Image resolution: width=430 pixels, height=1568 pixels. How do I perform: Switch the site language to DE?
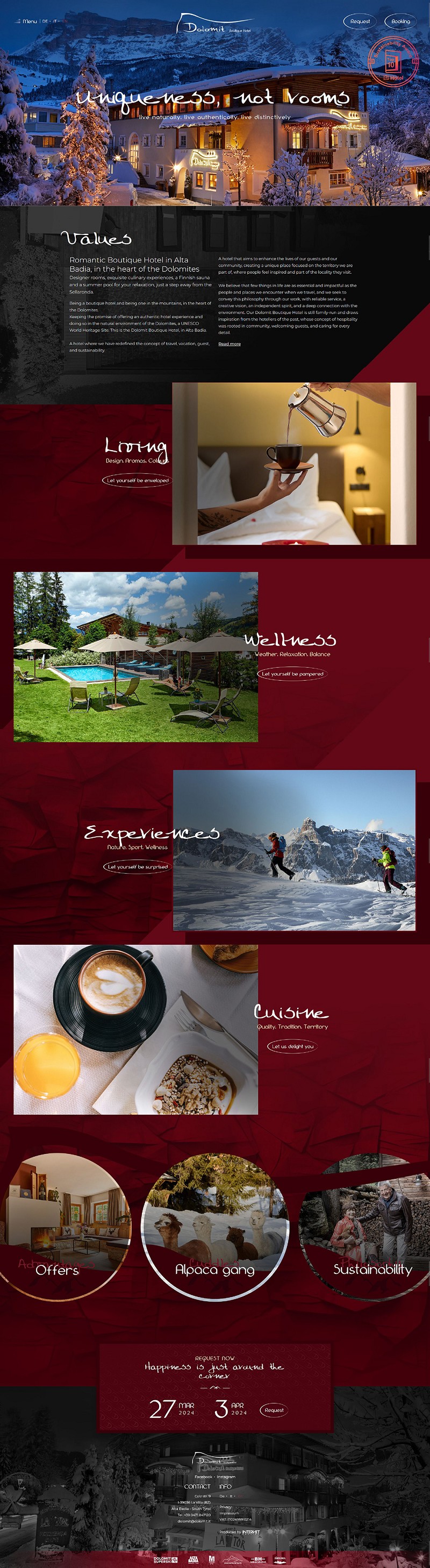[x=45, y=22]
